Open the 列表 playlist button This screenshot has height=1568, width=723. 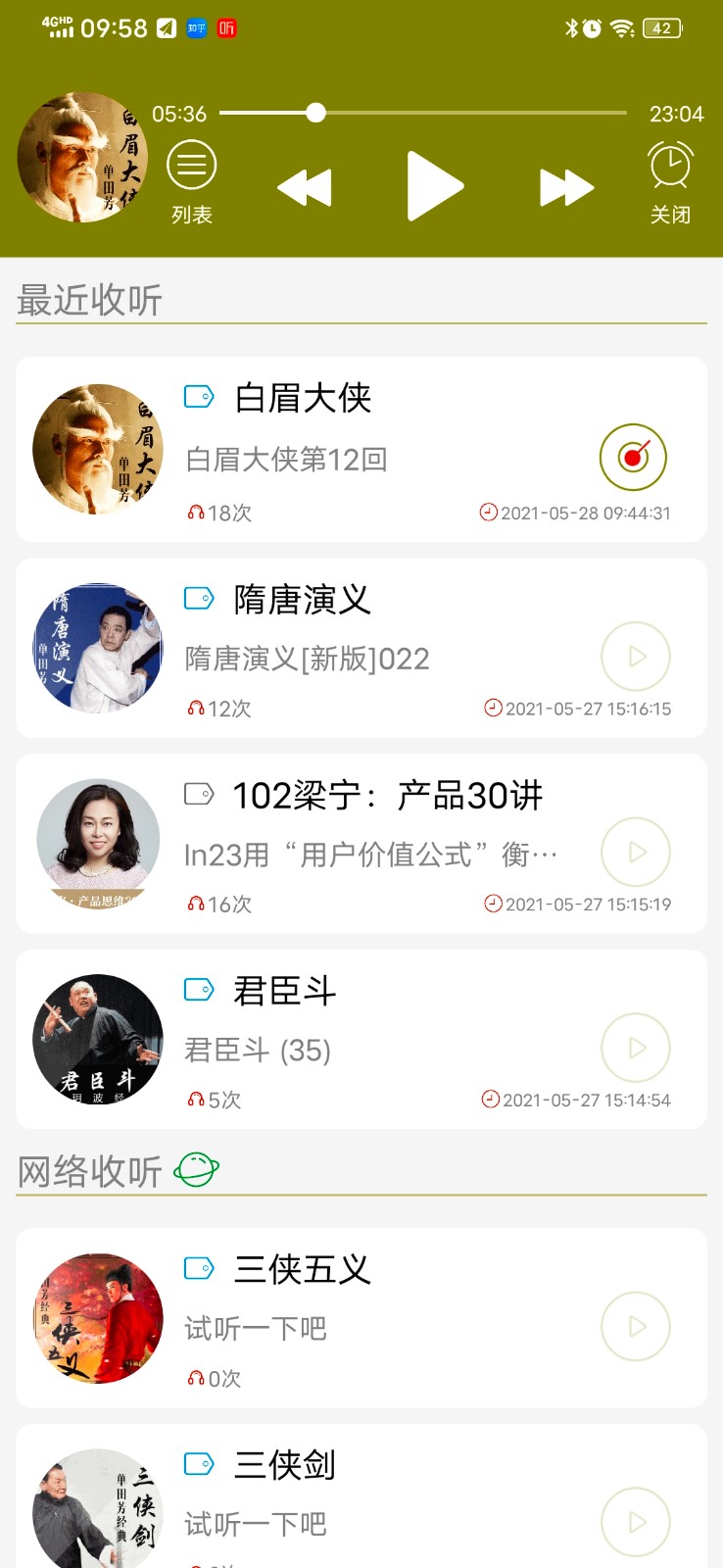[x=192, y=182]
